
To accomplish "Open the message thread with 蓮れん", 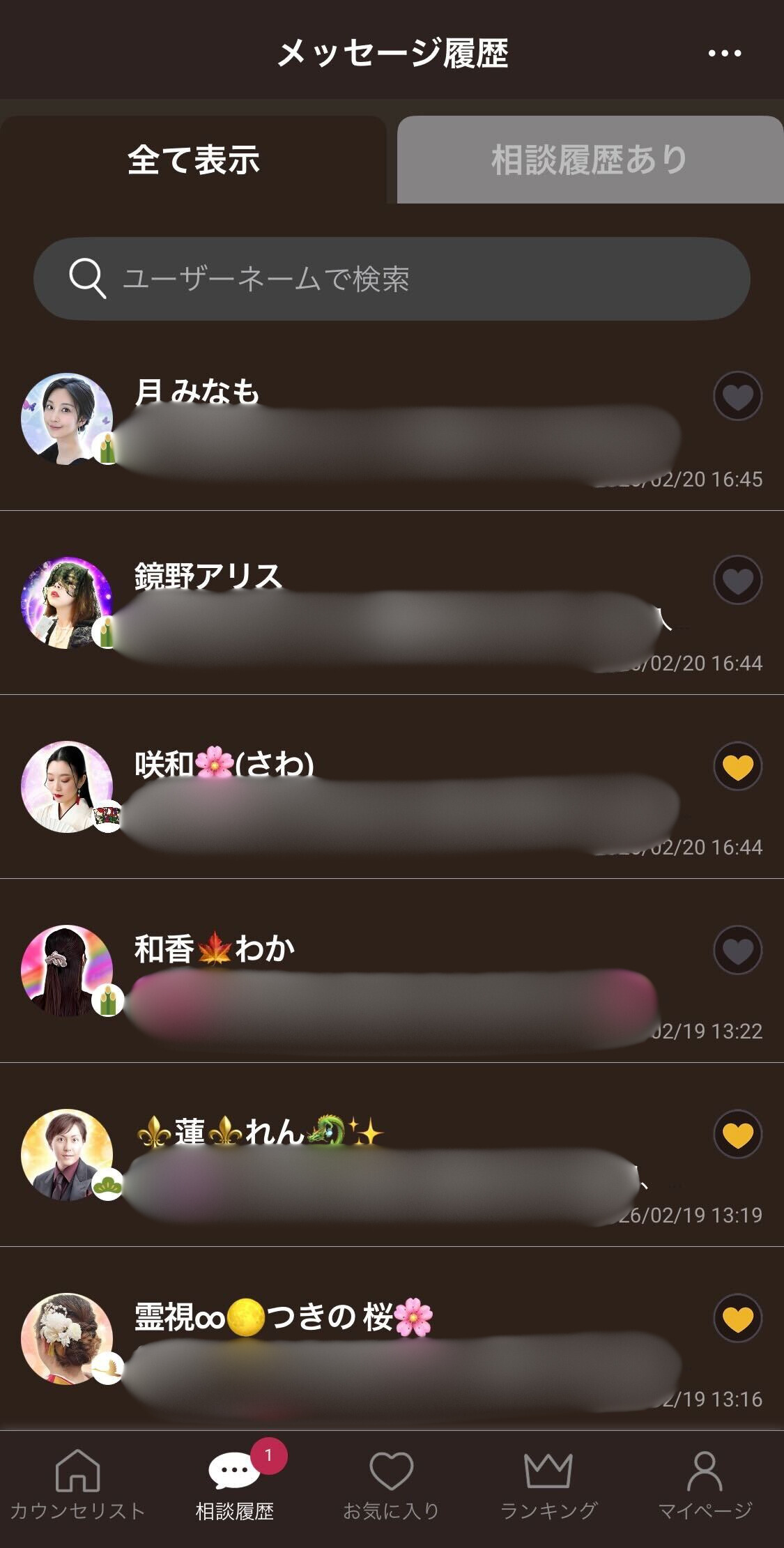I will point(390,1167).
